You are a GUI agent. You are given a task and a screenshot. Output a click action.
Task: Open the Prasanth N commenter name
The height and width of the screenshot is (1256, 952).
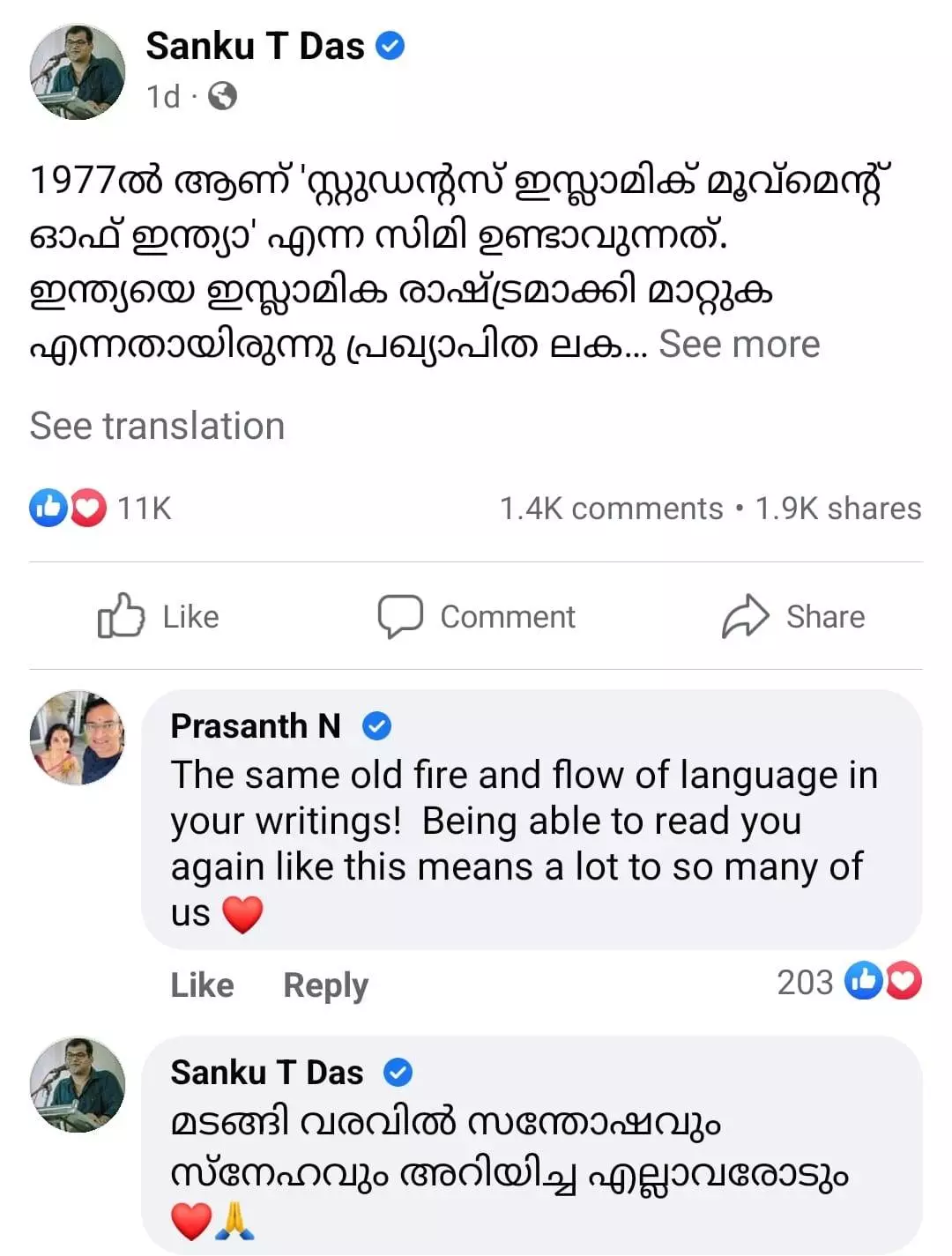tap(255, 726)
